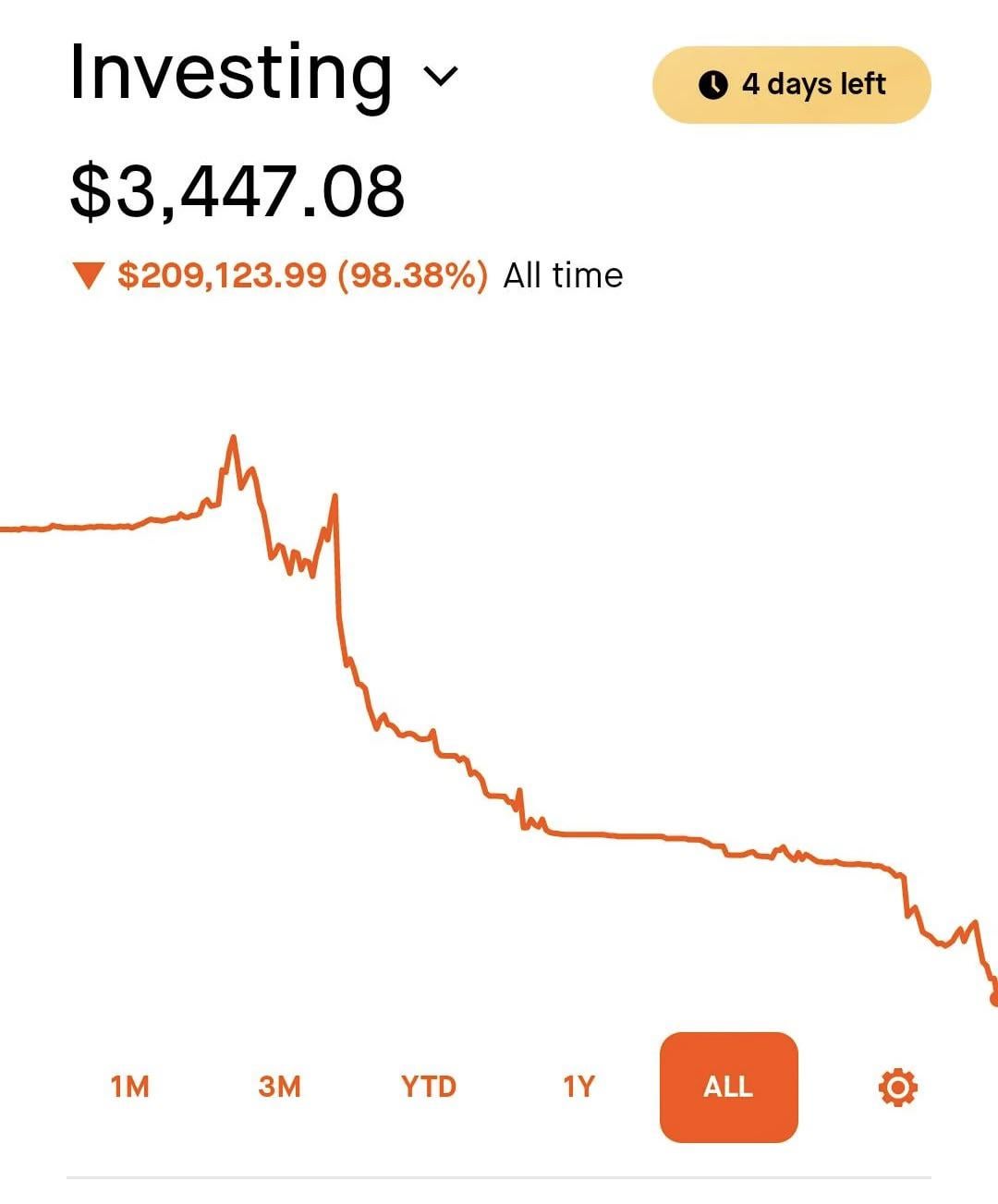Click the "Investing" title text

click(x=231, y=72)
